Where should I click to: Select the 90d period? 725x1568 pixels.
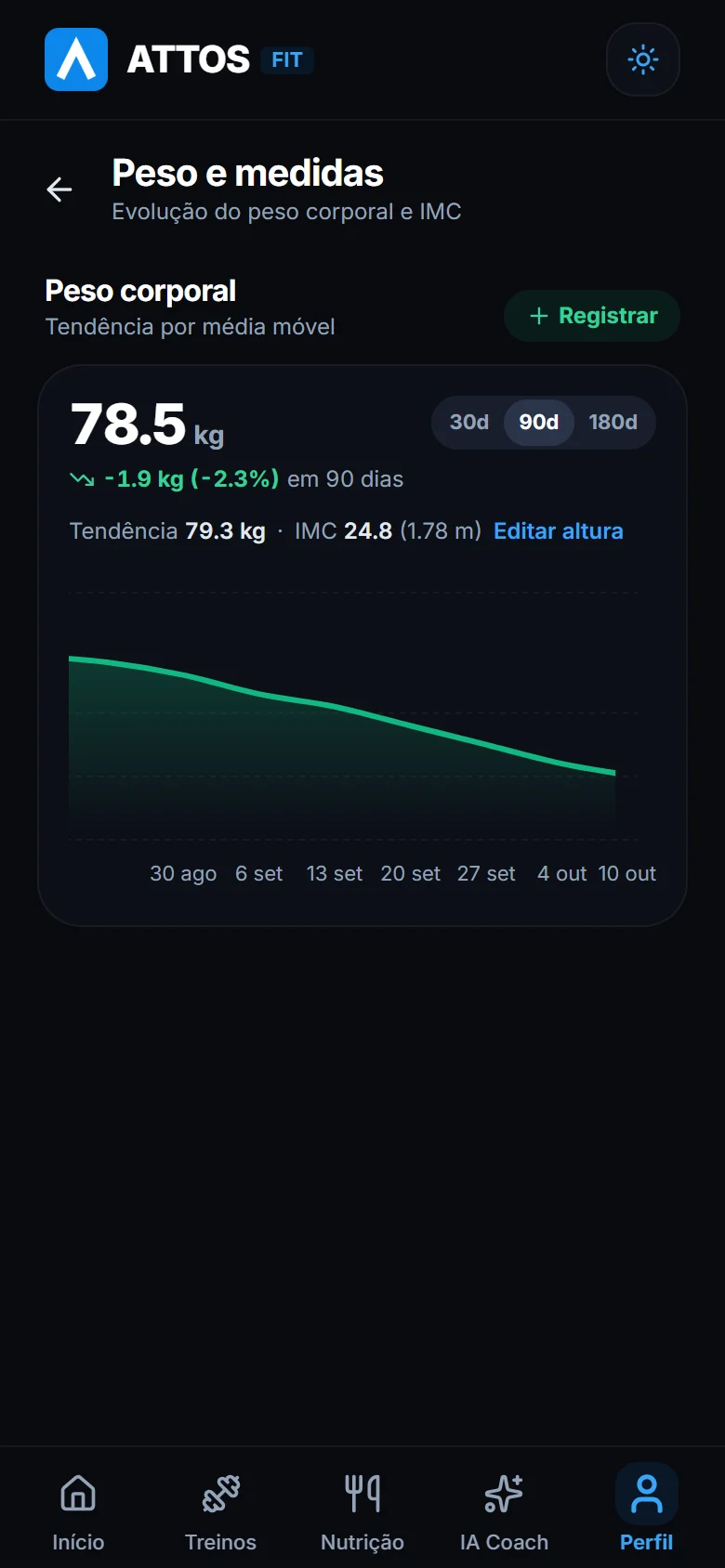(x=539, y=423)
